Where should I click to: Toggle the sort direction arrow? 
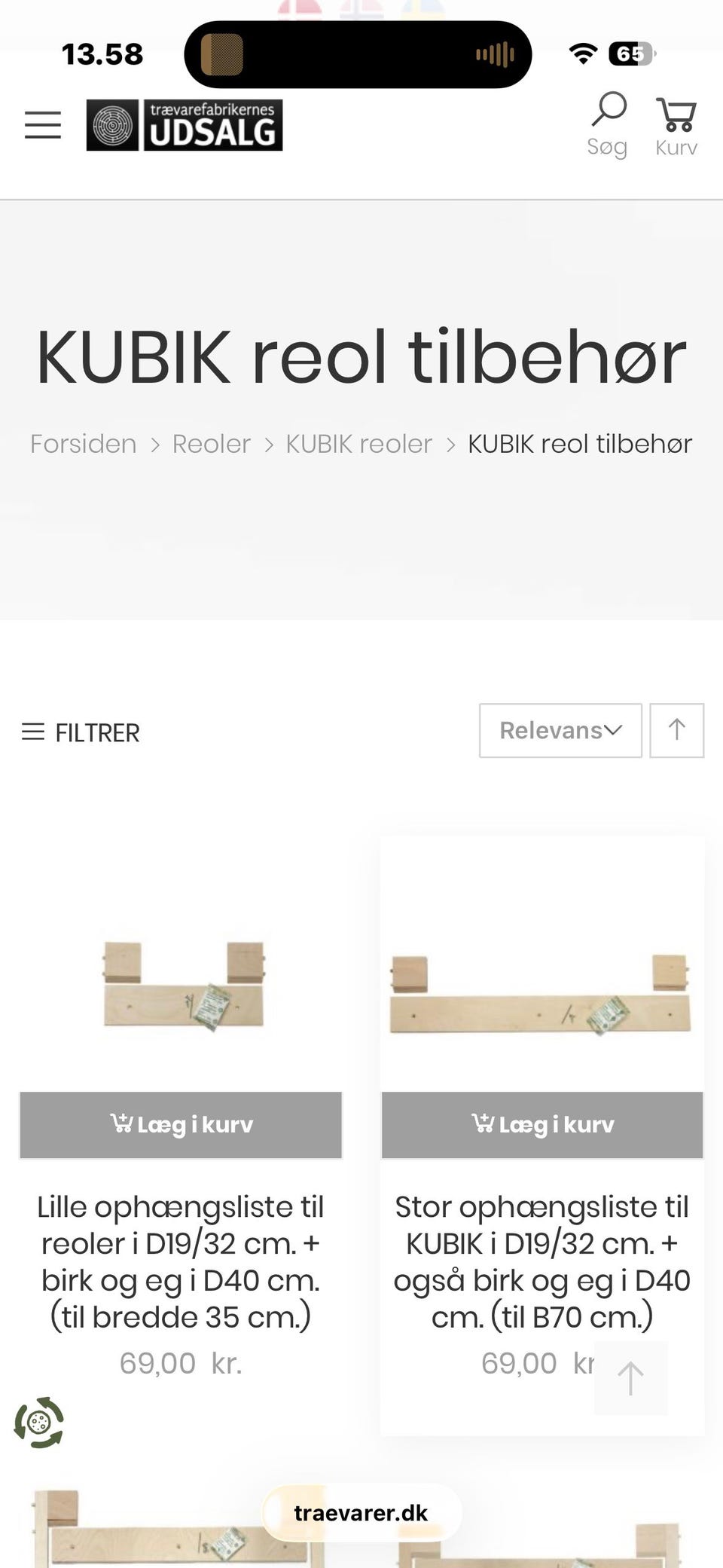point(677,730)
